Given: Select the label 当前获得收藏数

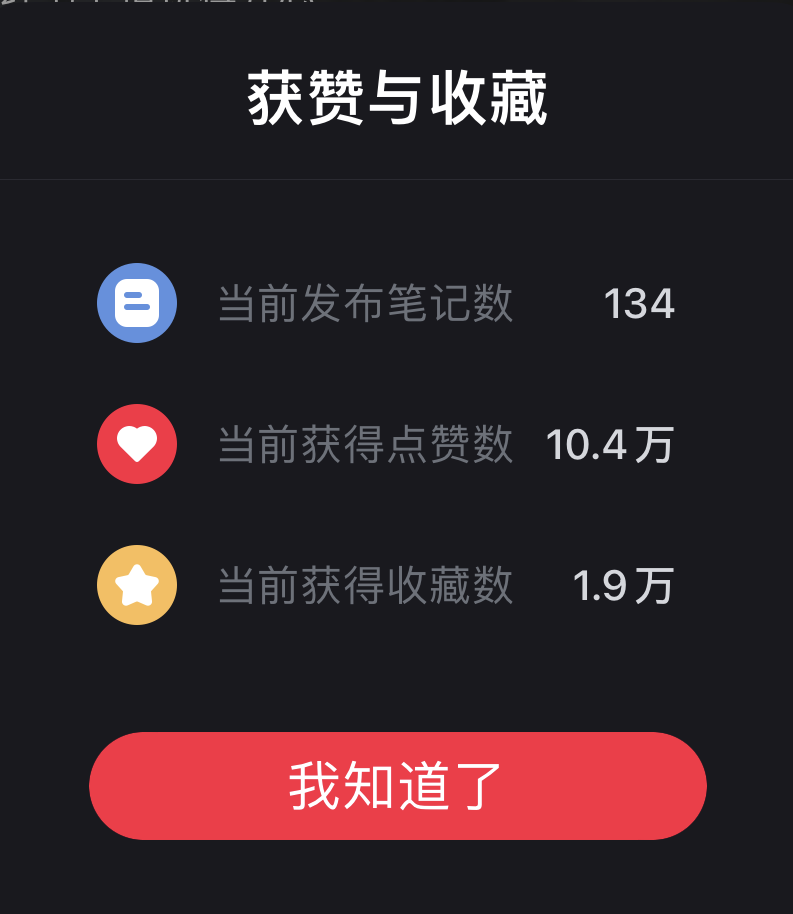Looking at the screenshot, I should pyautogui.click(x=366, y=585).
